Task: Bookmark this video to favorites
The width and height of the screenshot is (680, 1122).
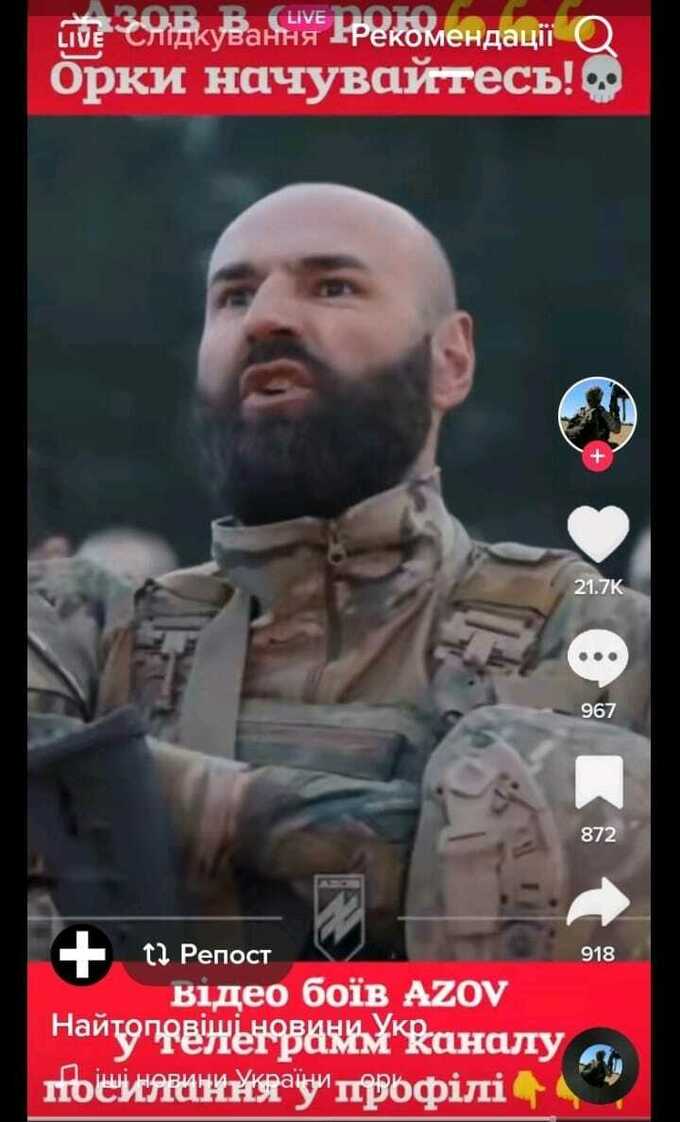Action: coord(598,783)
